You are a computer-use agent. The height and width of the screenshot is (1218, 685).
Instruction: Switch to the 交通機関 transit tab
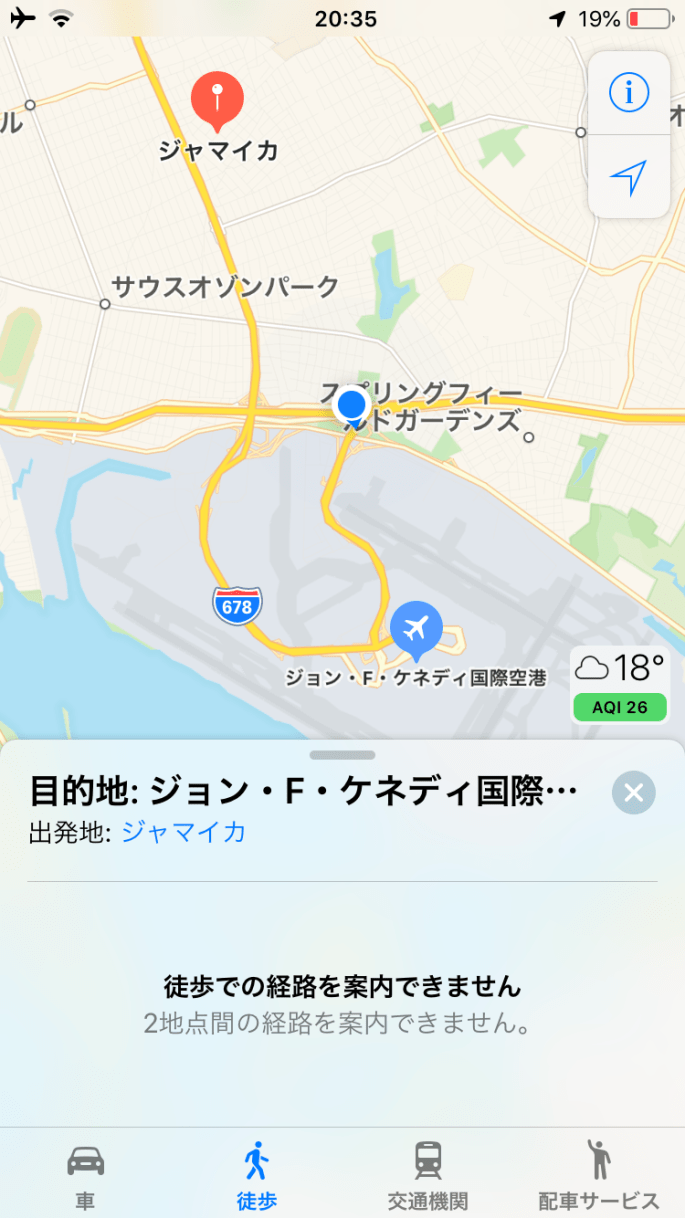[x=428, y=1176]
